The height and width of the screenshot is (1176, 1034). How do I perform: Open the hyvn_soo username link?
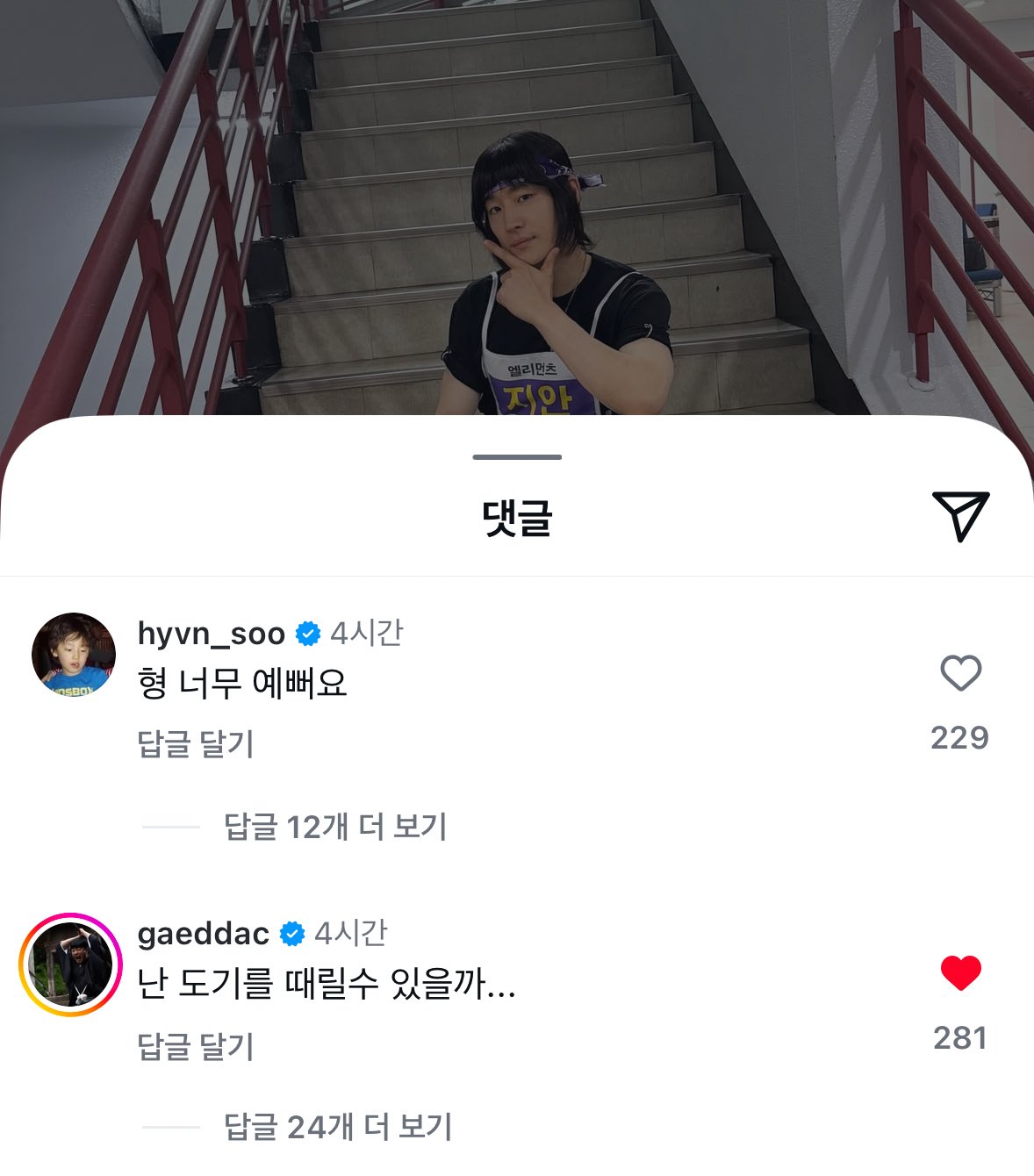(x=212, y=633)
